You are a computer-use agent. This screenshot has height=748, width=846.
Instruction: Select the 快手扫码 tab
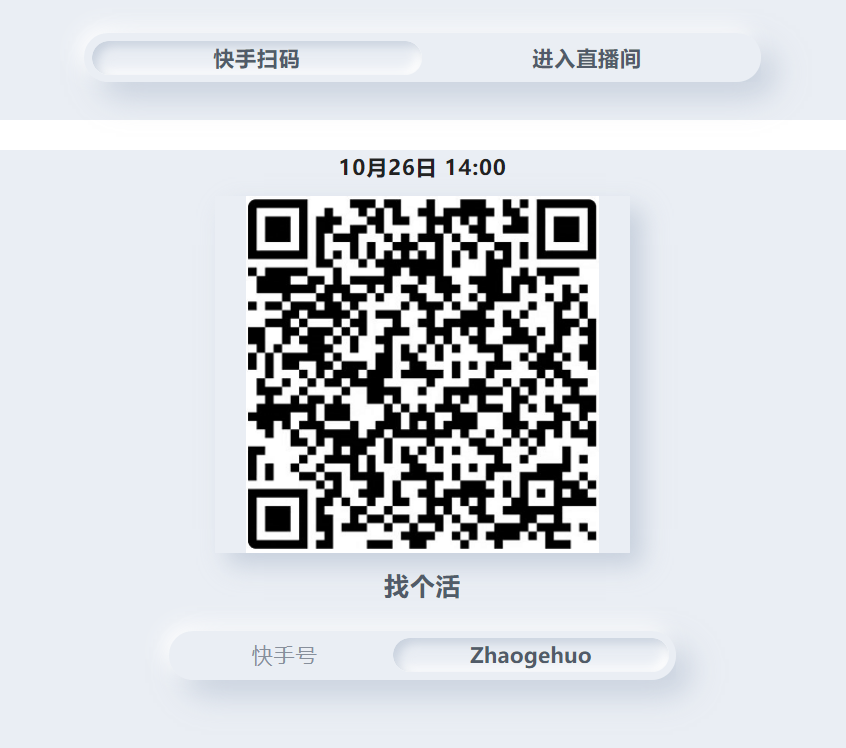257,59
